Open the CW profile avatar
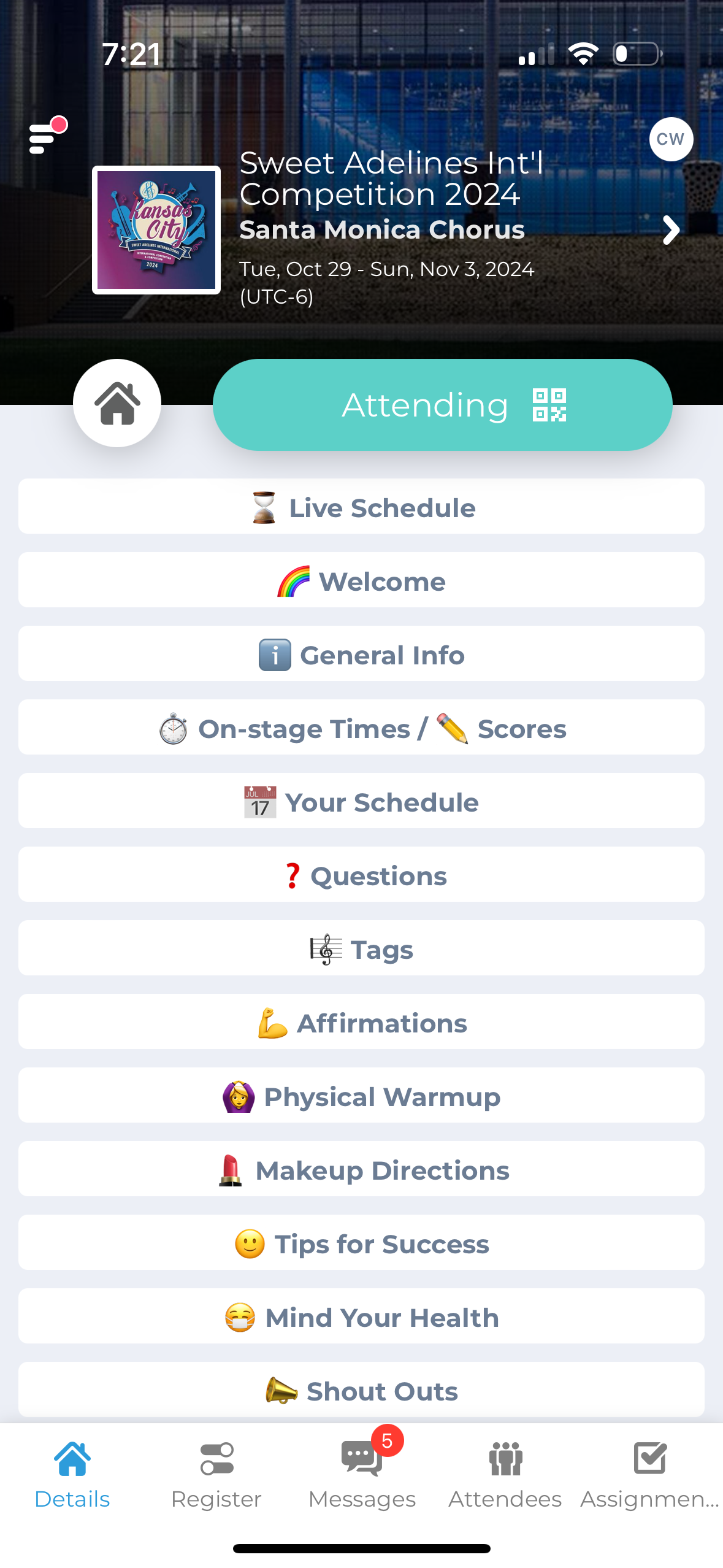The image size is (723, 1568). (671, 139)
